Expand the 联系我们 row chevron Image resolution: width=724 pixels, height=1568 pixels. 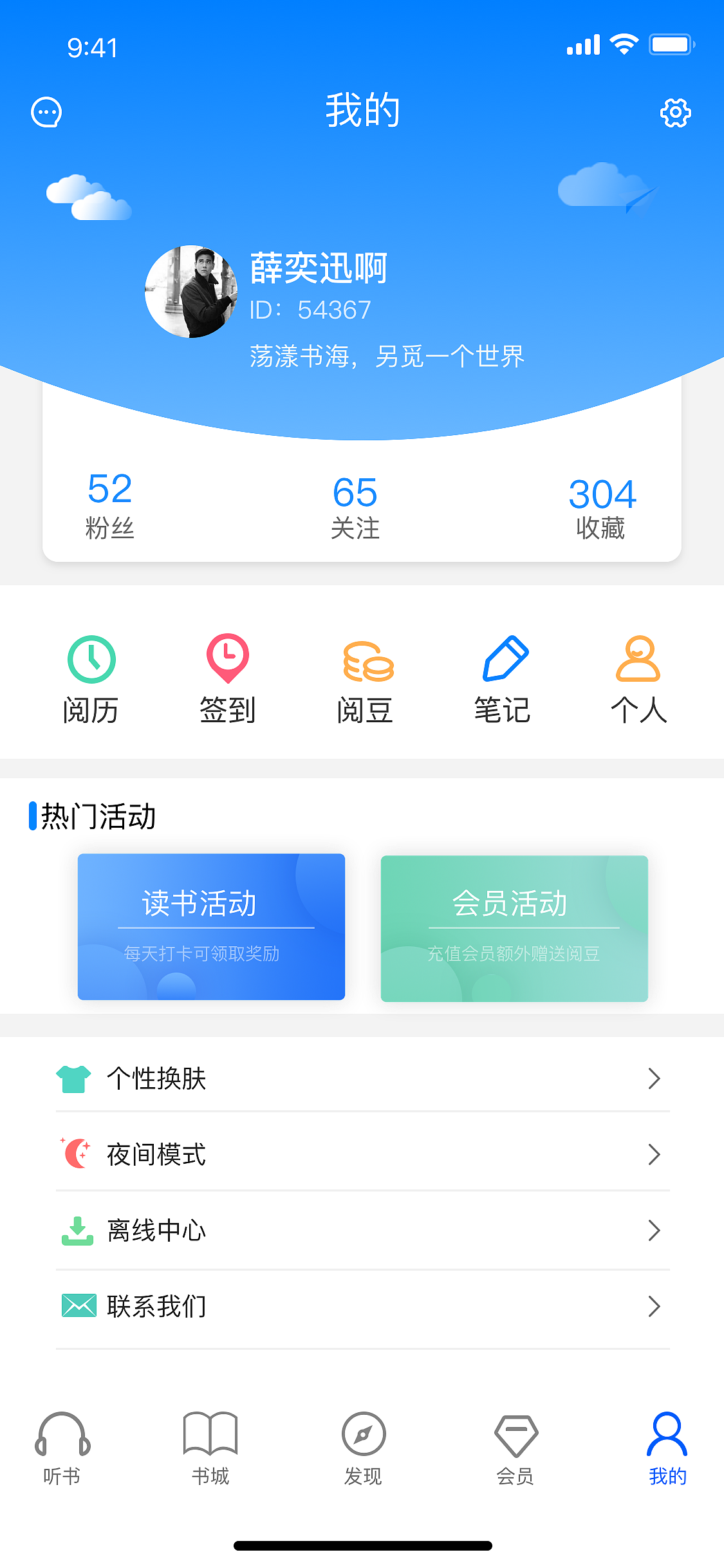tap(653, 1305)
